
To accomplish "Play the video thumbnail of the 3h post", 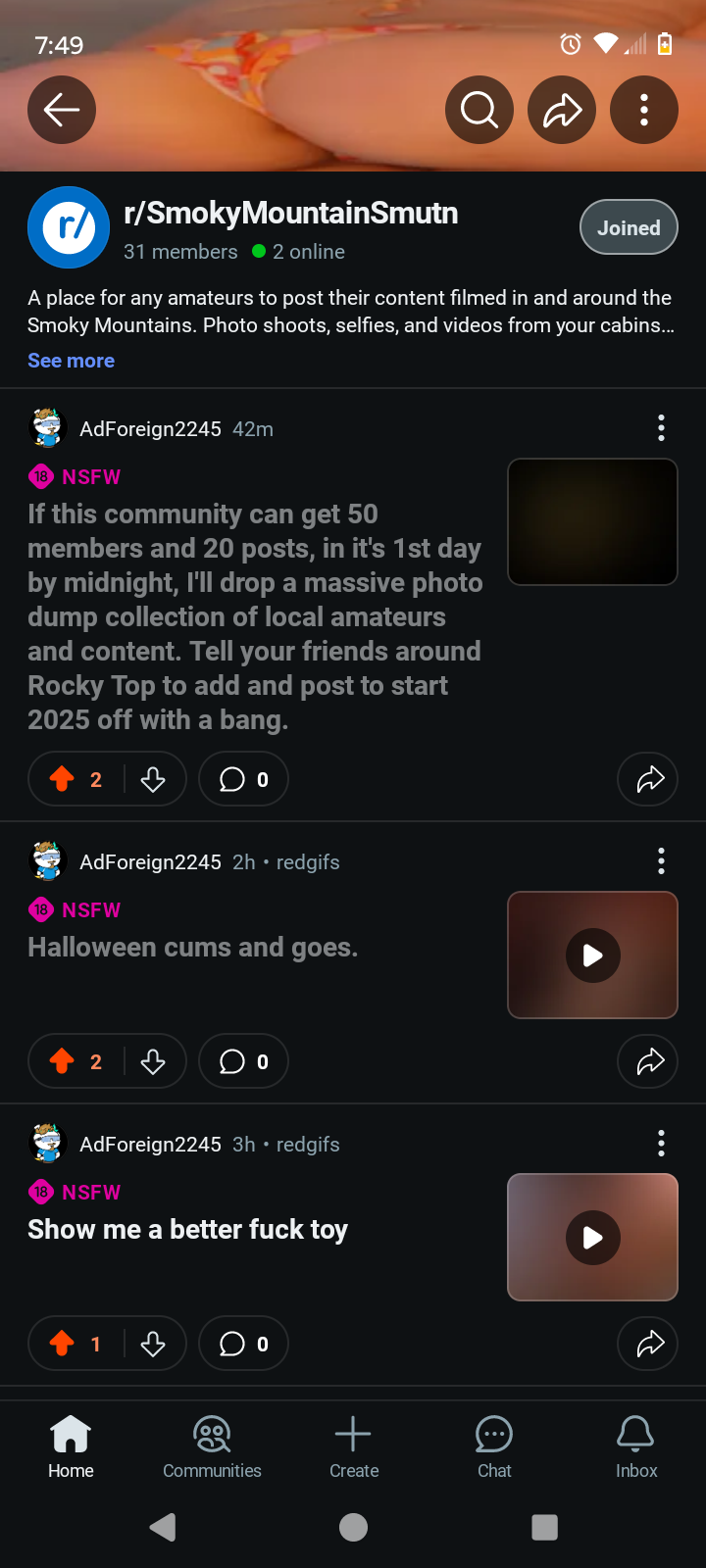I will [x=592, y=1237].
